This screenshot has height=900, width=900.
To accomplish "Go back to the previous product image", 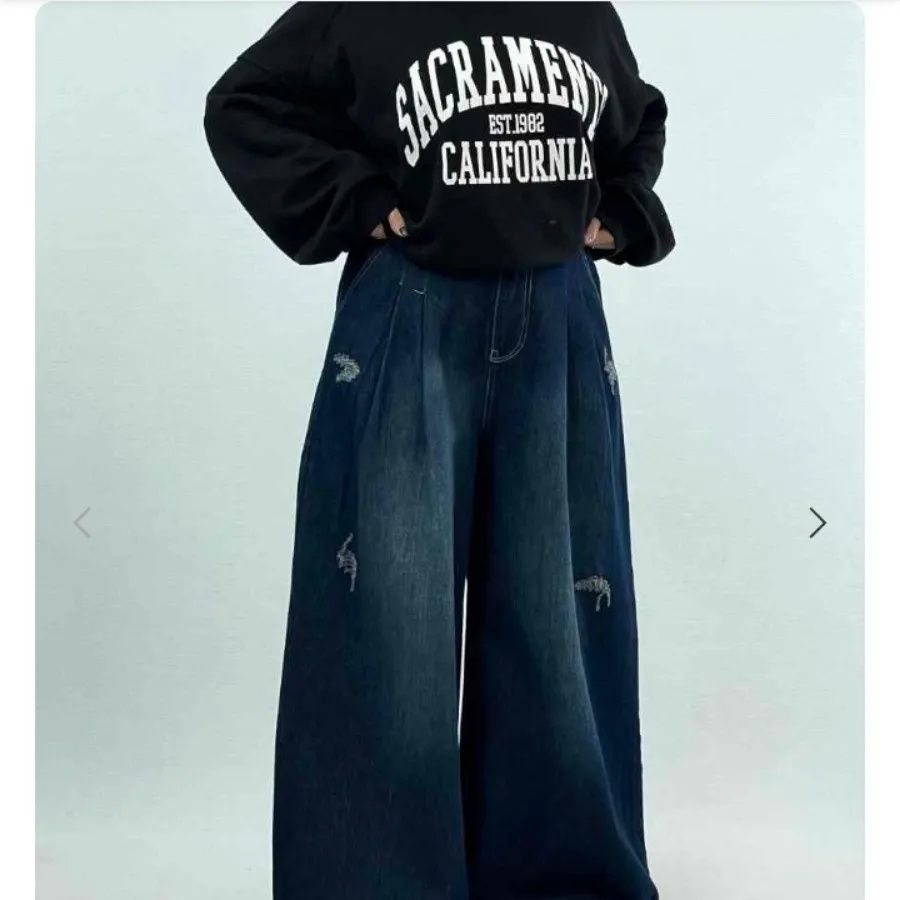I will (82, 522).
